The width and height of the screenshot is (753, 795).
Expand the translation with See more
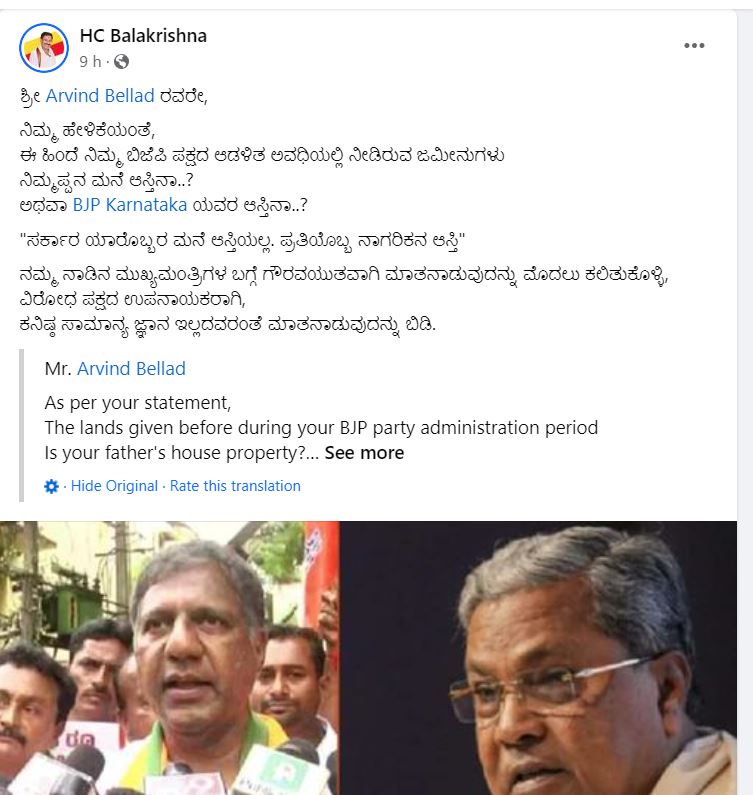(x=364, y=452)
